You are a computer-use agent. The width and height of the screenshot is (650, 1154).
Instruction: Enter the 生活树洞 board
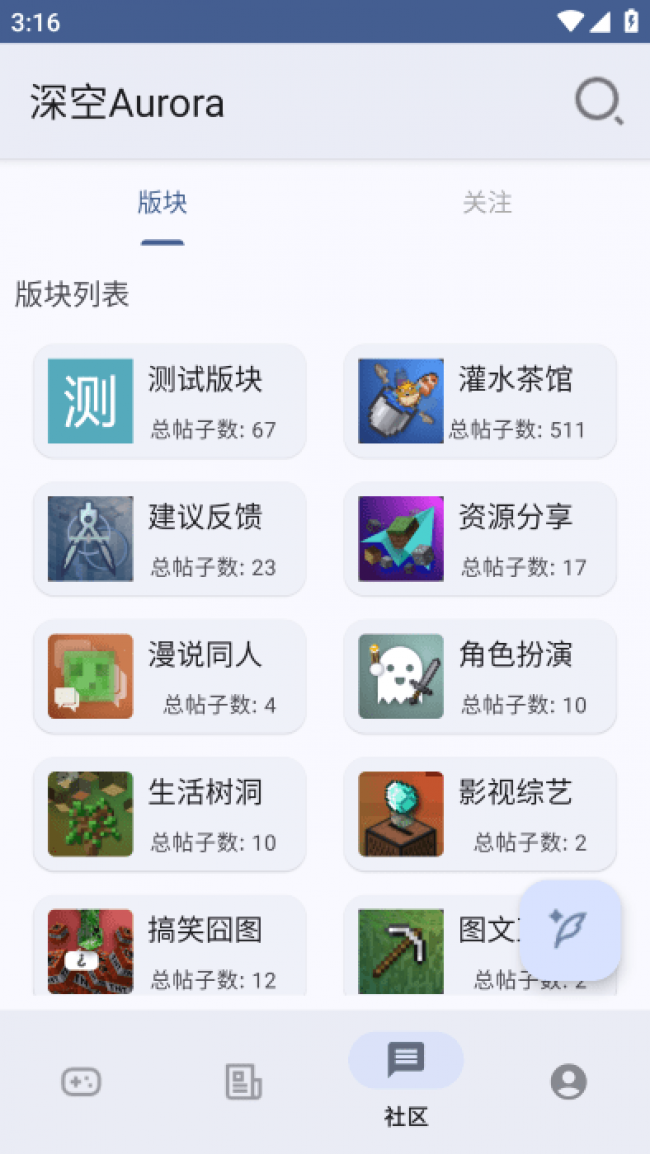(170, 814)
